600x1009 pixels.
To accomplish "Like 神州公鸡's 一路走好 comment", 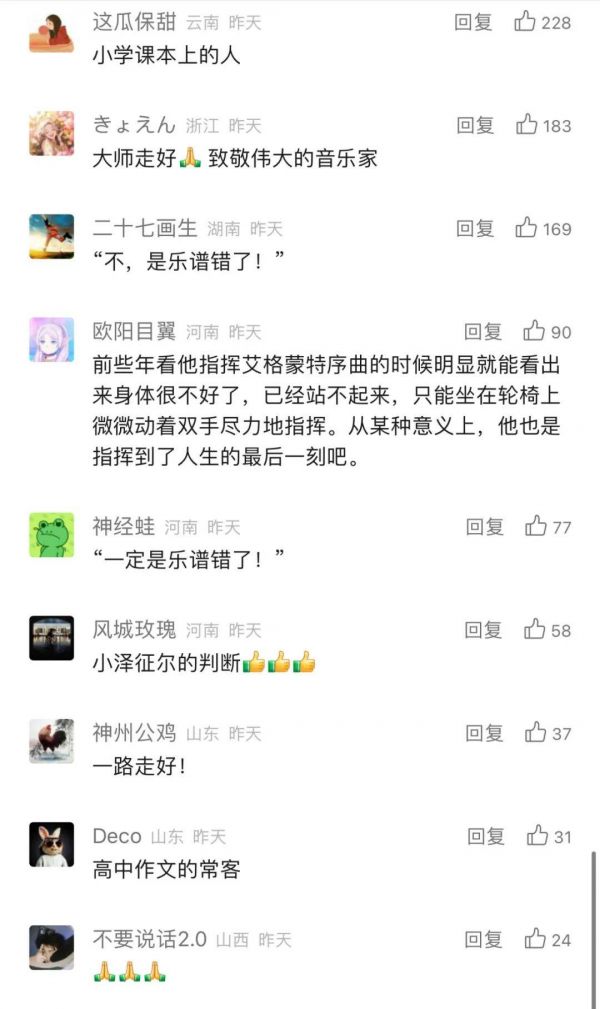I will [x=536, y=732].
